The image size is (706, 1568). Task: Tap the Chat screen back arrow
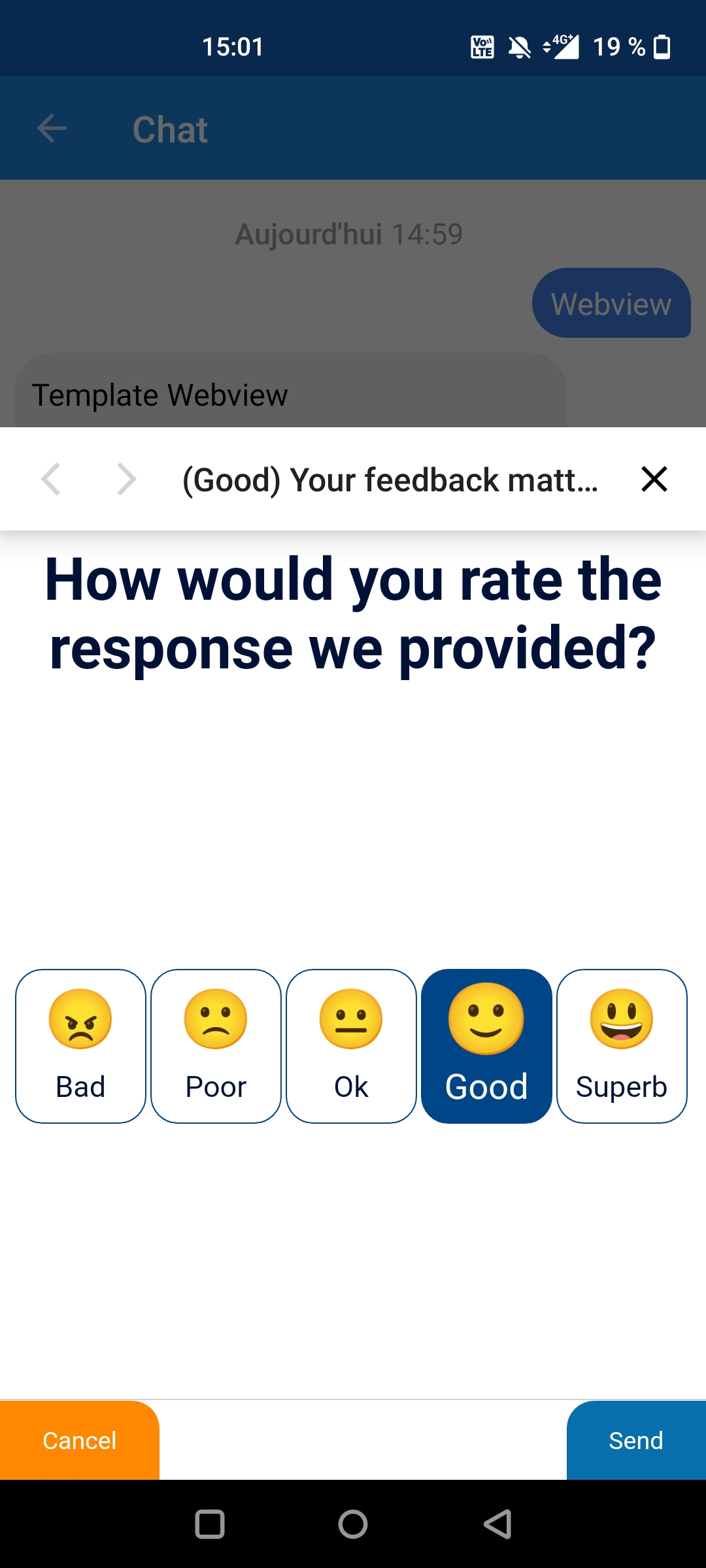pos(52,128)
